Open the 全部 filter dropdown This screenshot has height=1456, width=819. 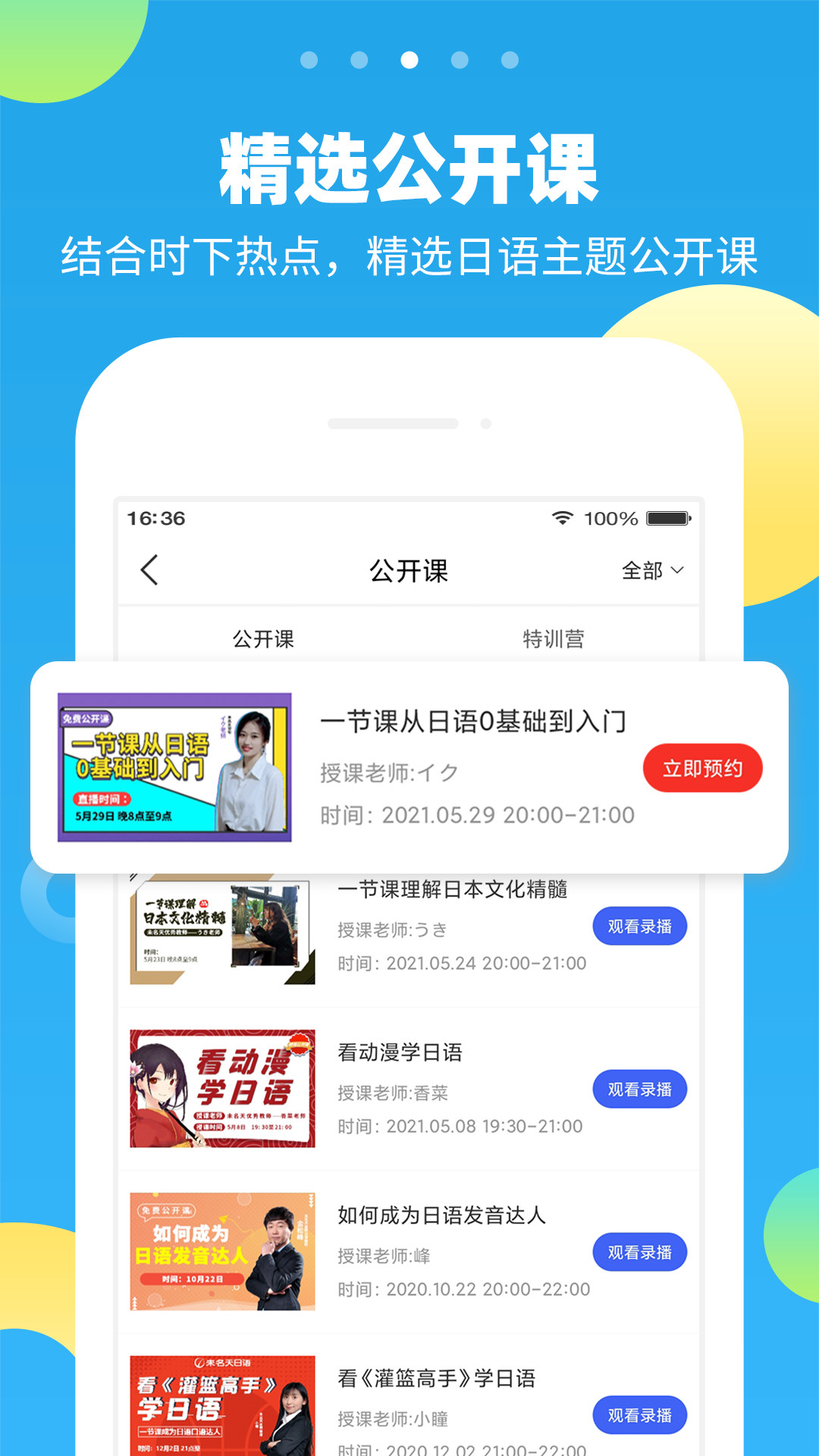tap(641, 573)
